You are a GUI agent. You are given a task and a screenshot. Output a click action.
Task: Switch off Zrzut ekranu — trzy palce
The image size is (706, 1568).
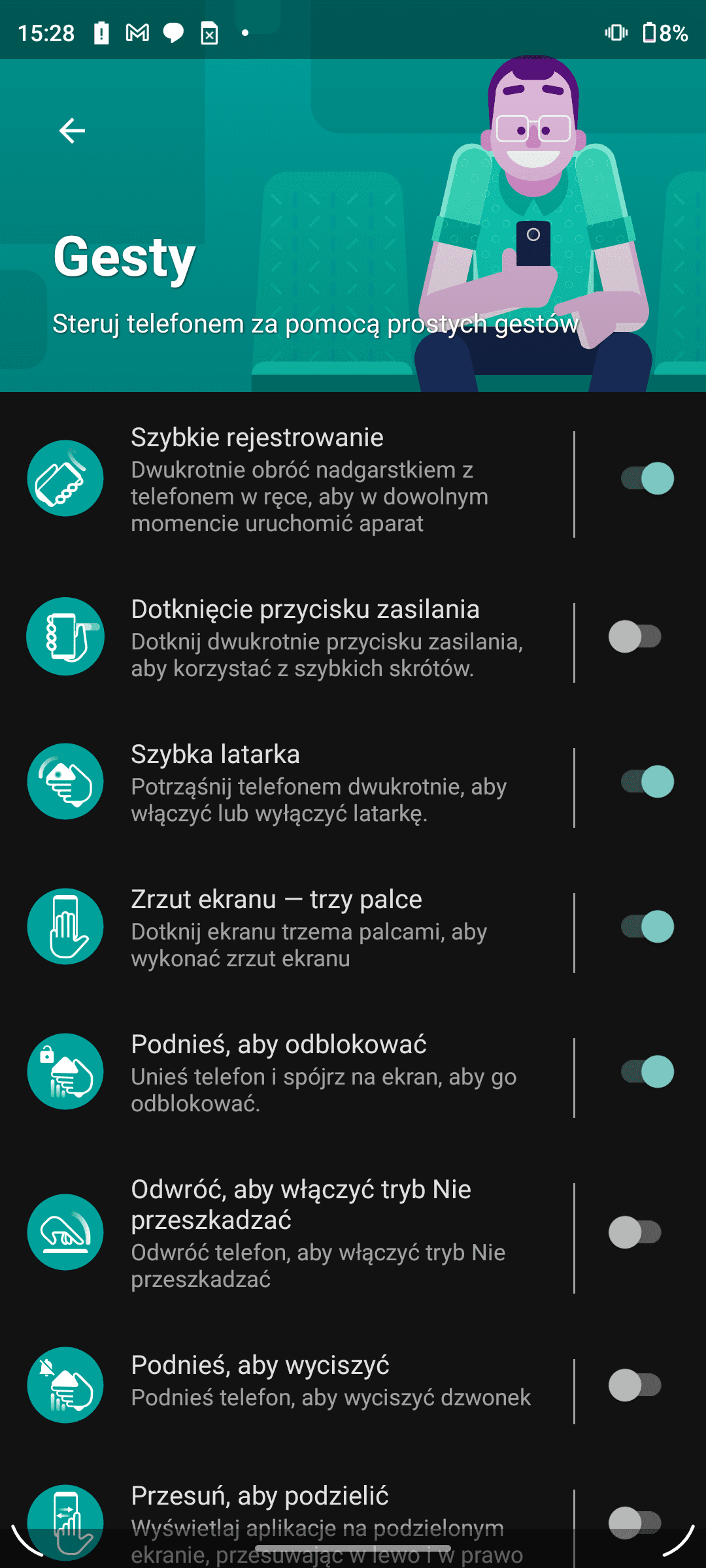click(647, 926)
